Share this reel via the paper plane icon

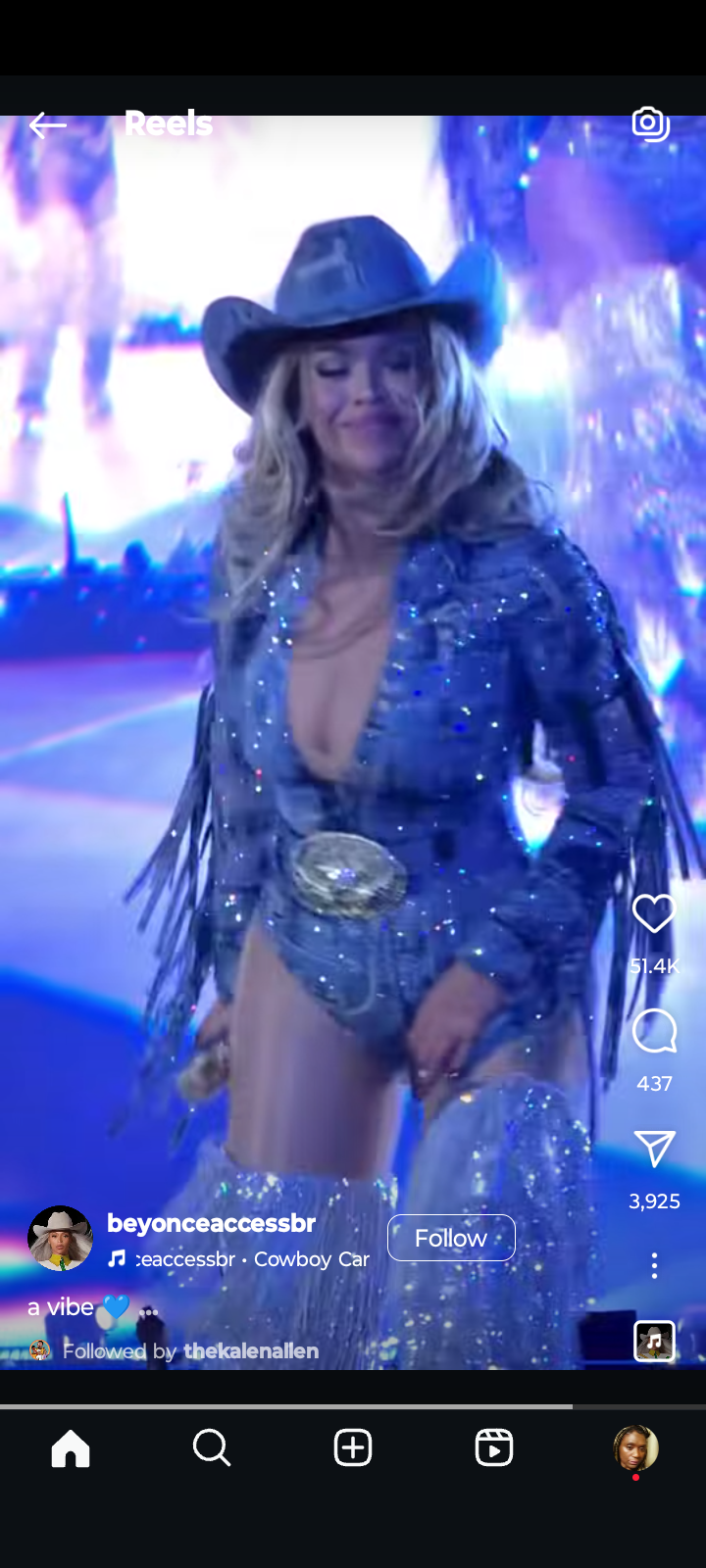(x=654, y=1149)
